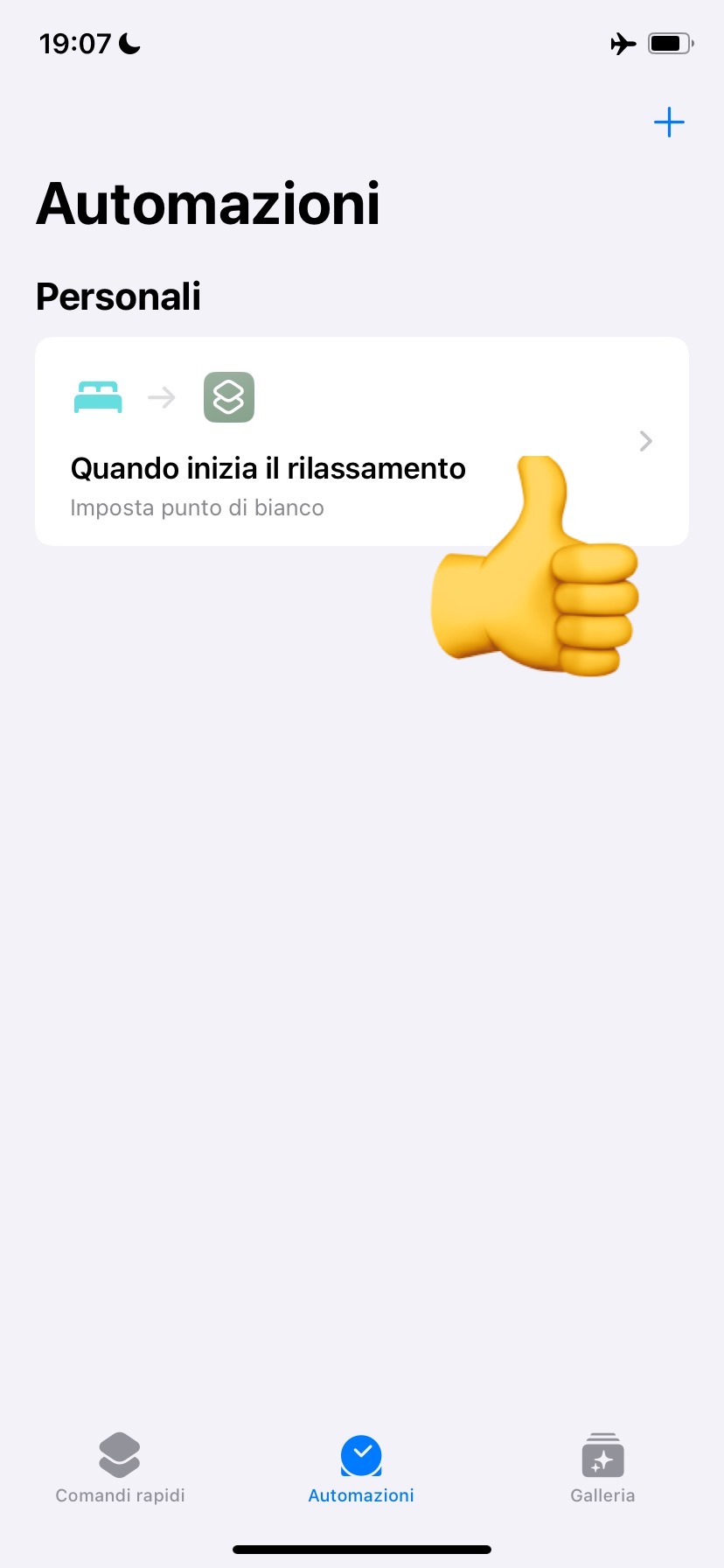
Task: Go to the Galleria tab
Action: click(x=602, y=1468)
